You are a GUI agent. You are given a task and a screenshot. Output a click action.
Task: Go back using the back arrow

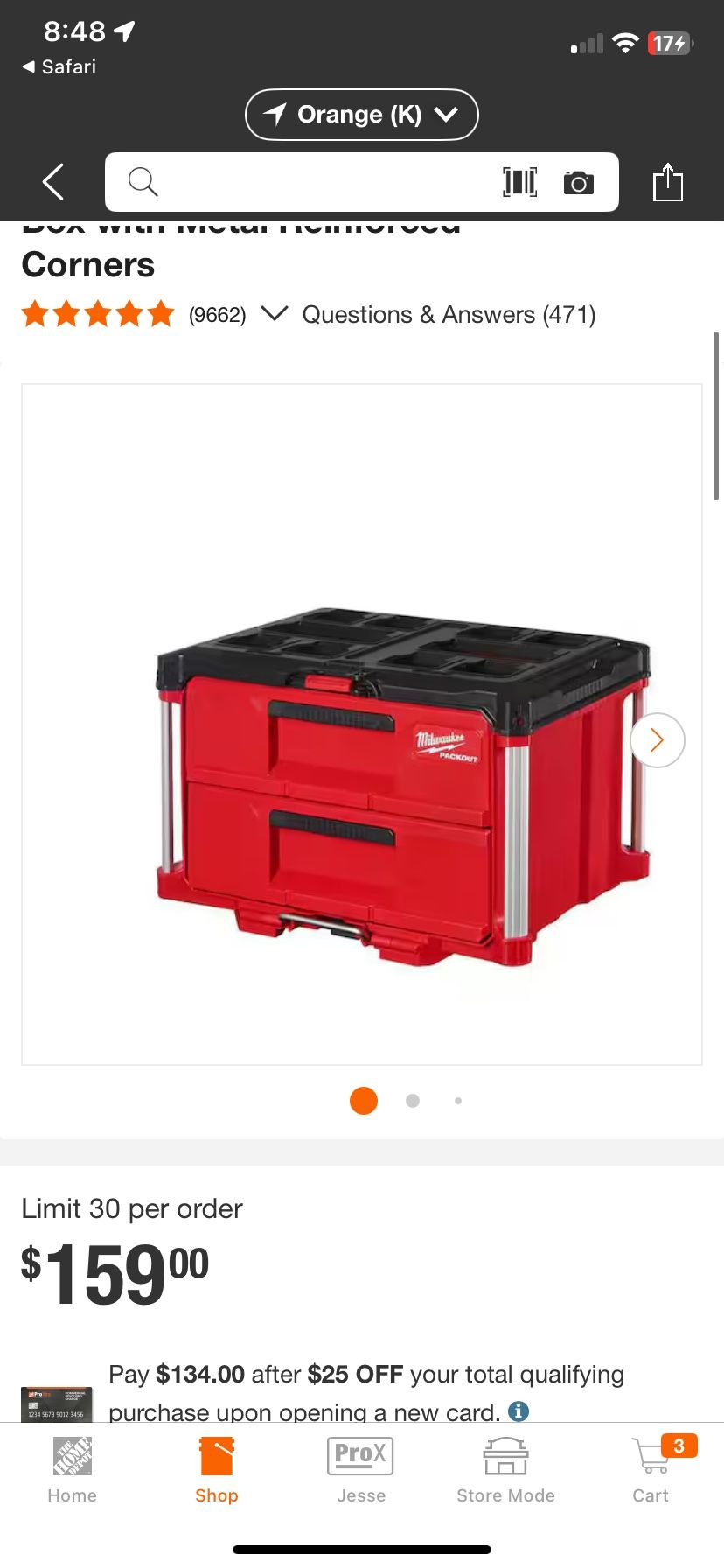(53, 182)
